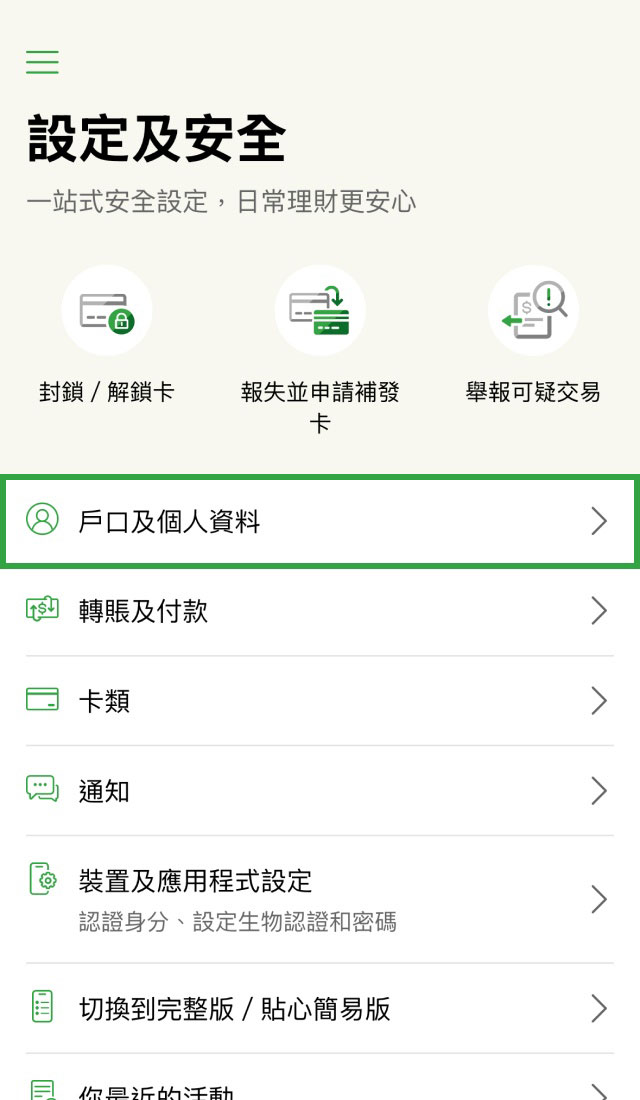Tap 舉報可疑交易 shortcut

(x=533, y=311)
